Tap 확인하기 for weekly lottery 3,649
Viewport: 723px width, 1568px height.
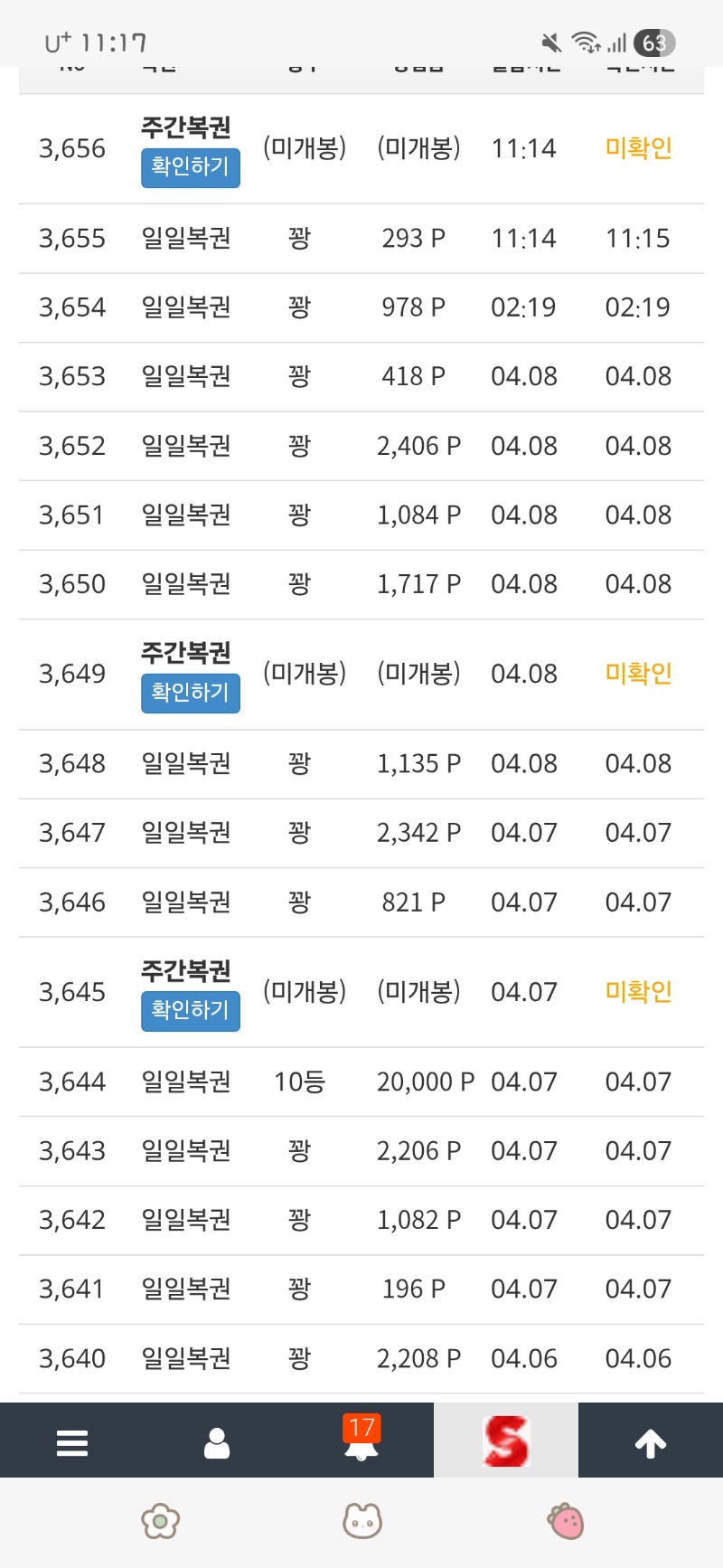click(x=190, y=693)
